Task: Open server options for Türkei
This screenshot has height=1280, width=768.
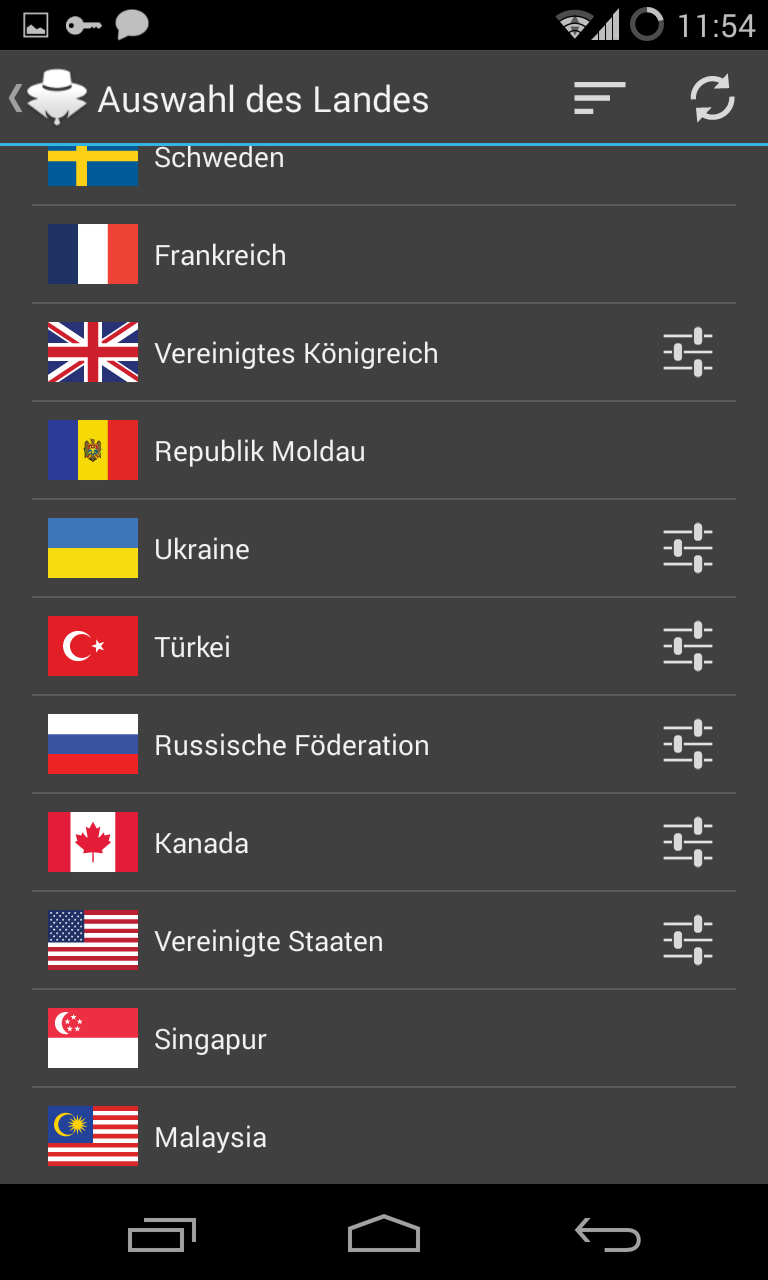Action: pyautogui.click(x=688, y=646)
